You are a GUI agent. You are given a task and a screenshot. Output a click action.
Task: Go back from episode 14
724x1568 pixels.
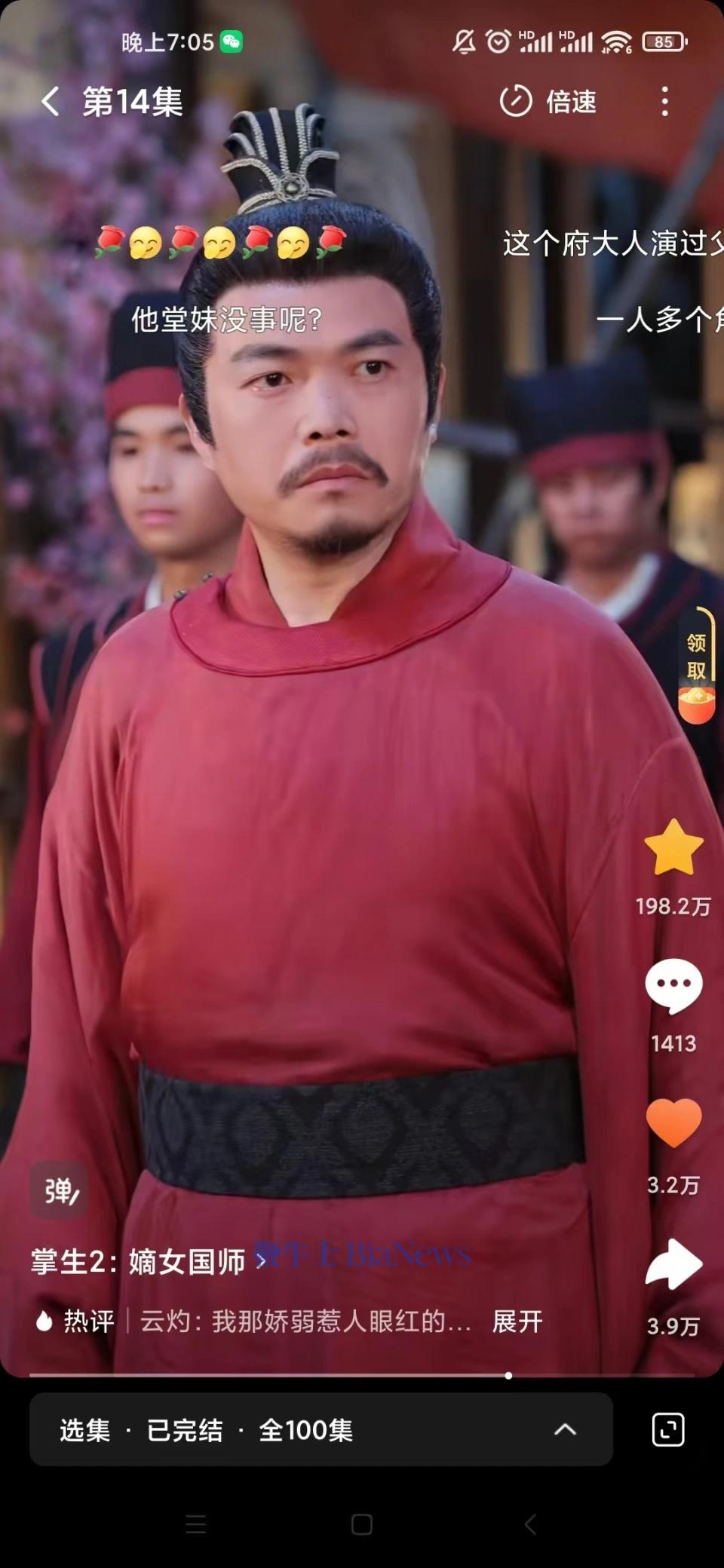pyautogui.click(x=50, y=101)
